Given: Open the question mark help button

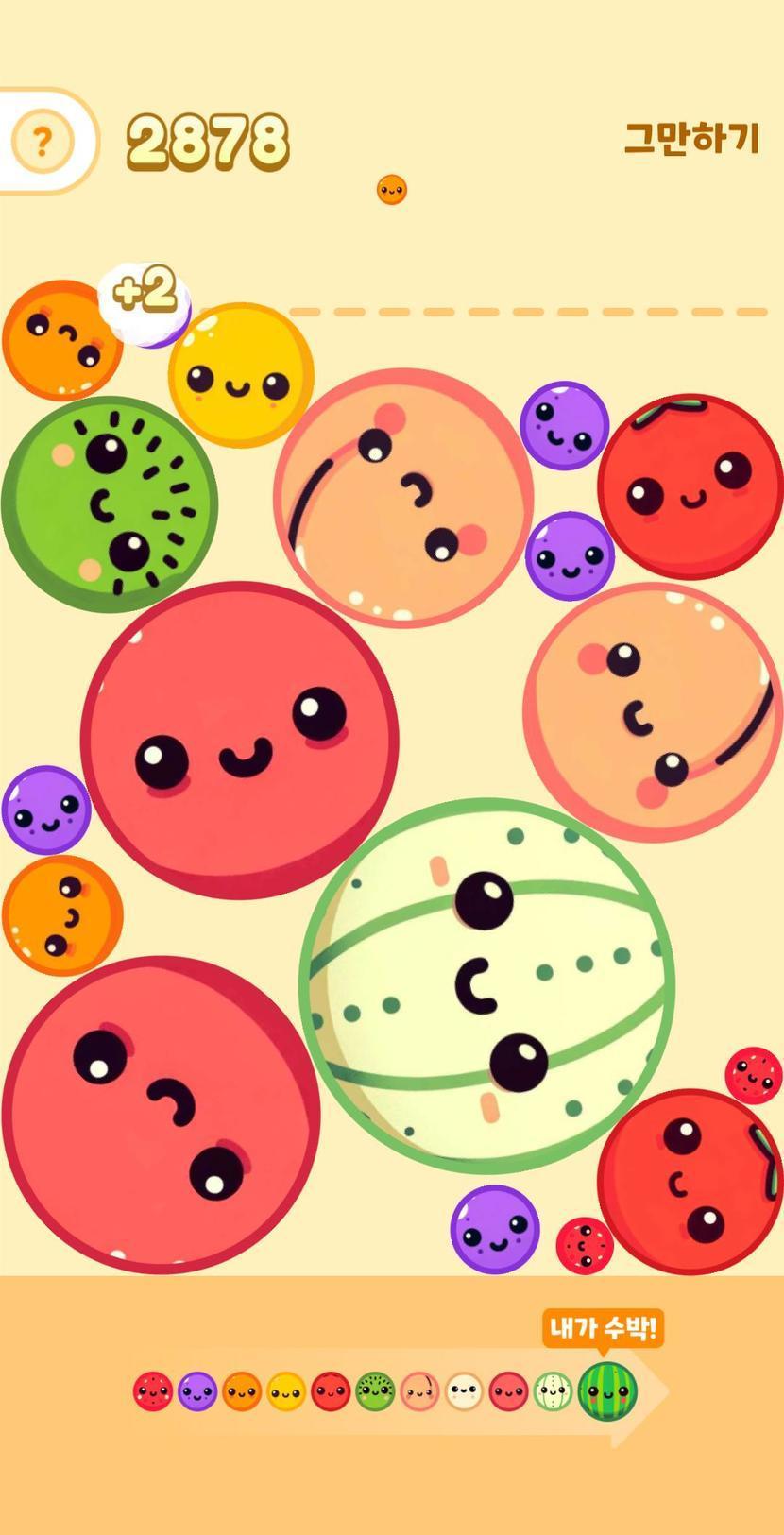Looking at the screenshot, I should [x=42, y=142].
